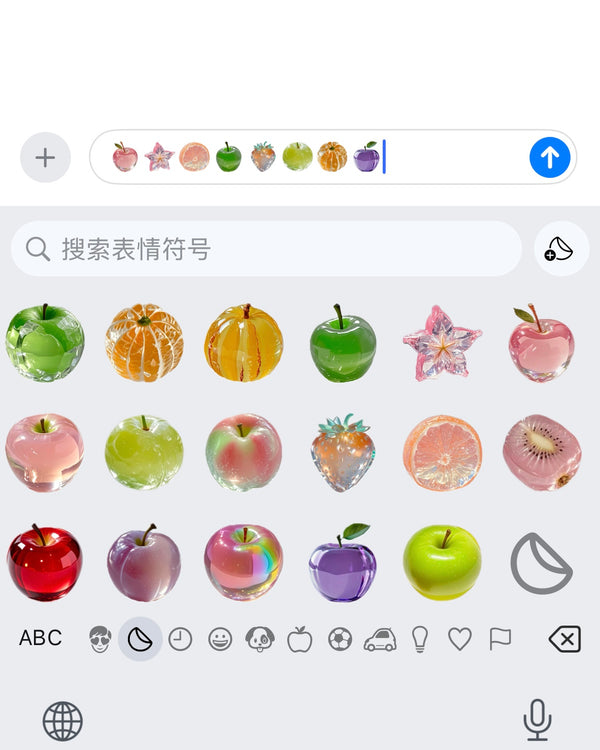Insert the grapefruit slice sticker
The image size is (600, 750).
click(441, 452)
